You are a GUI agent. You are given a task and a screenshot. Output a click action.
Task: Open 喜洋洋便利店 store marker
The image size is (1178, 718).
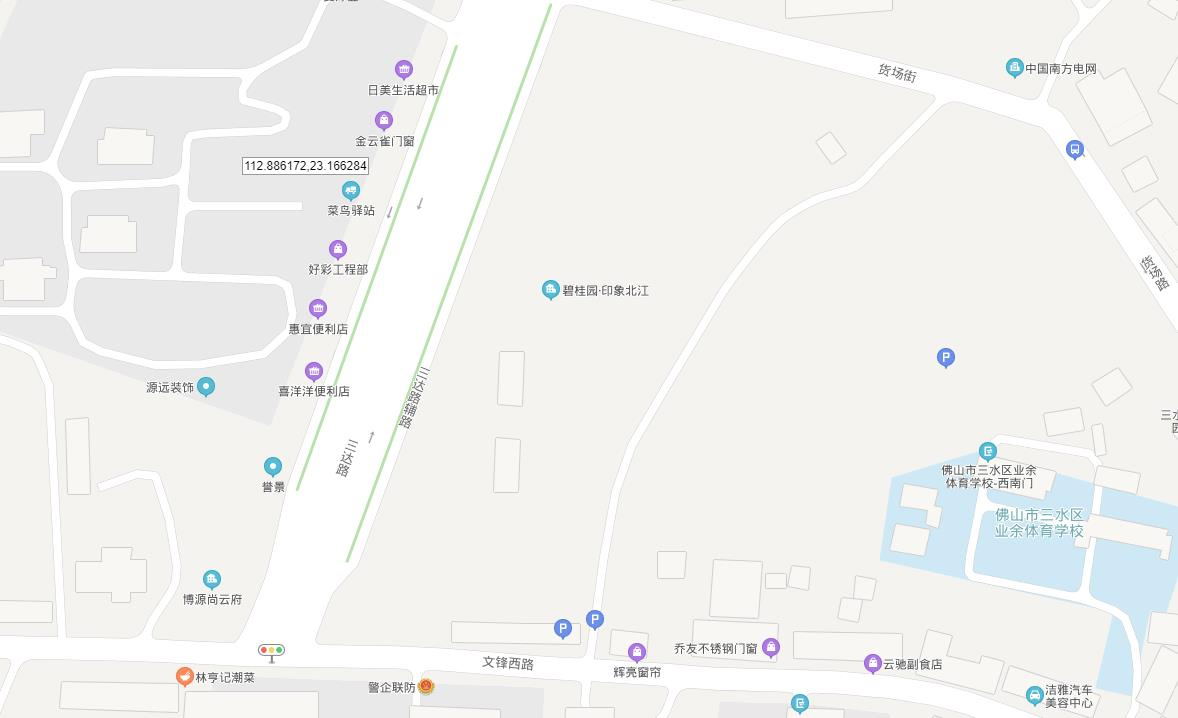click(x=314, y=371)
